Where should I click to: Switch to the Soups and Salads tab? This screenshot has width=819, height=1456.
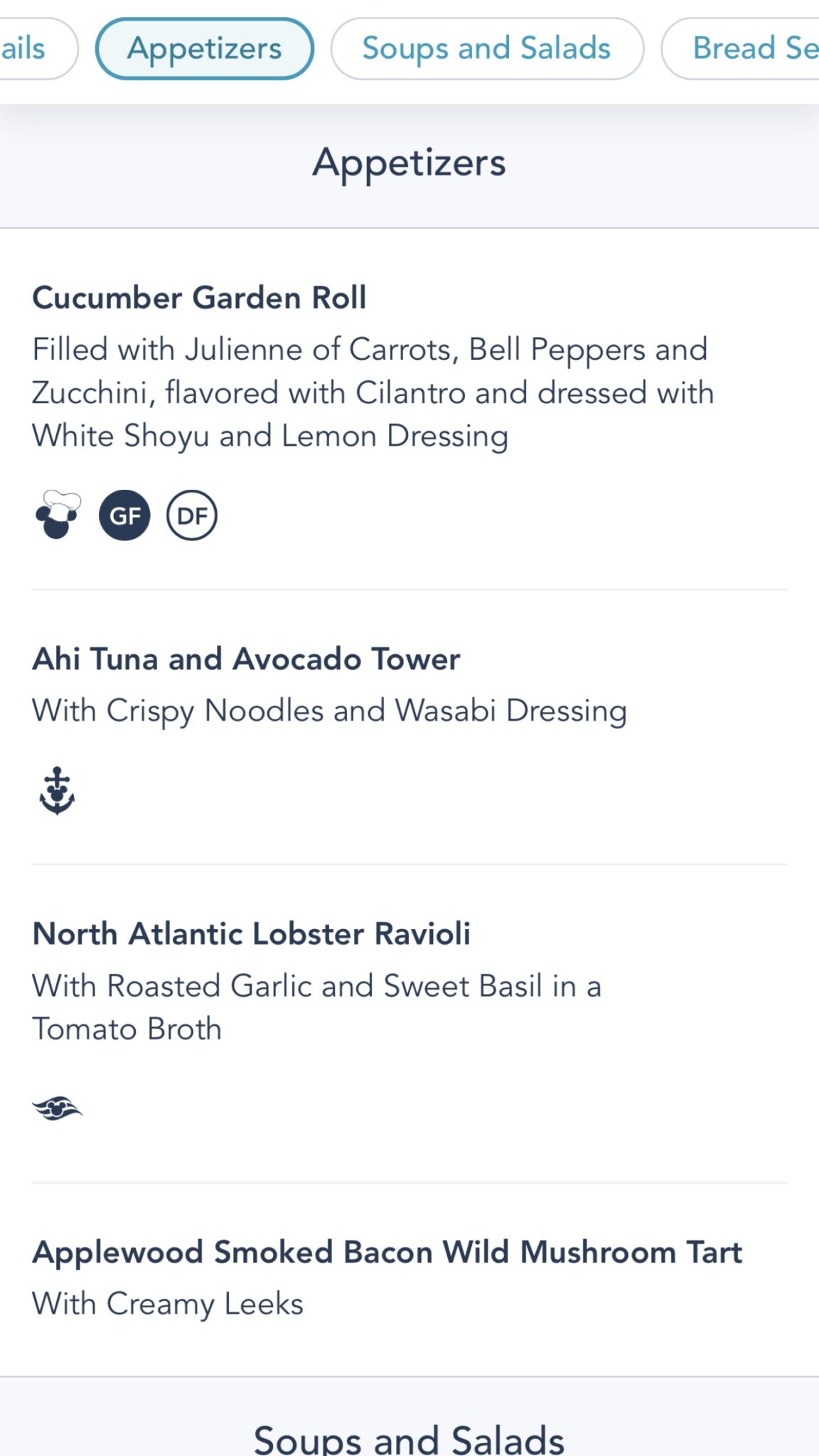[486, 48]
